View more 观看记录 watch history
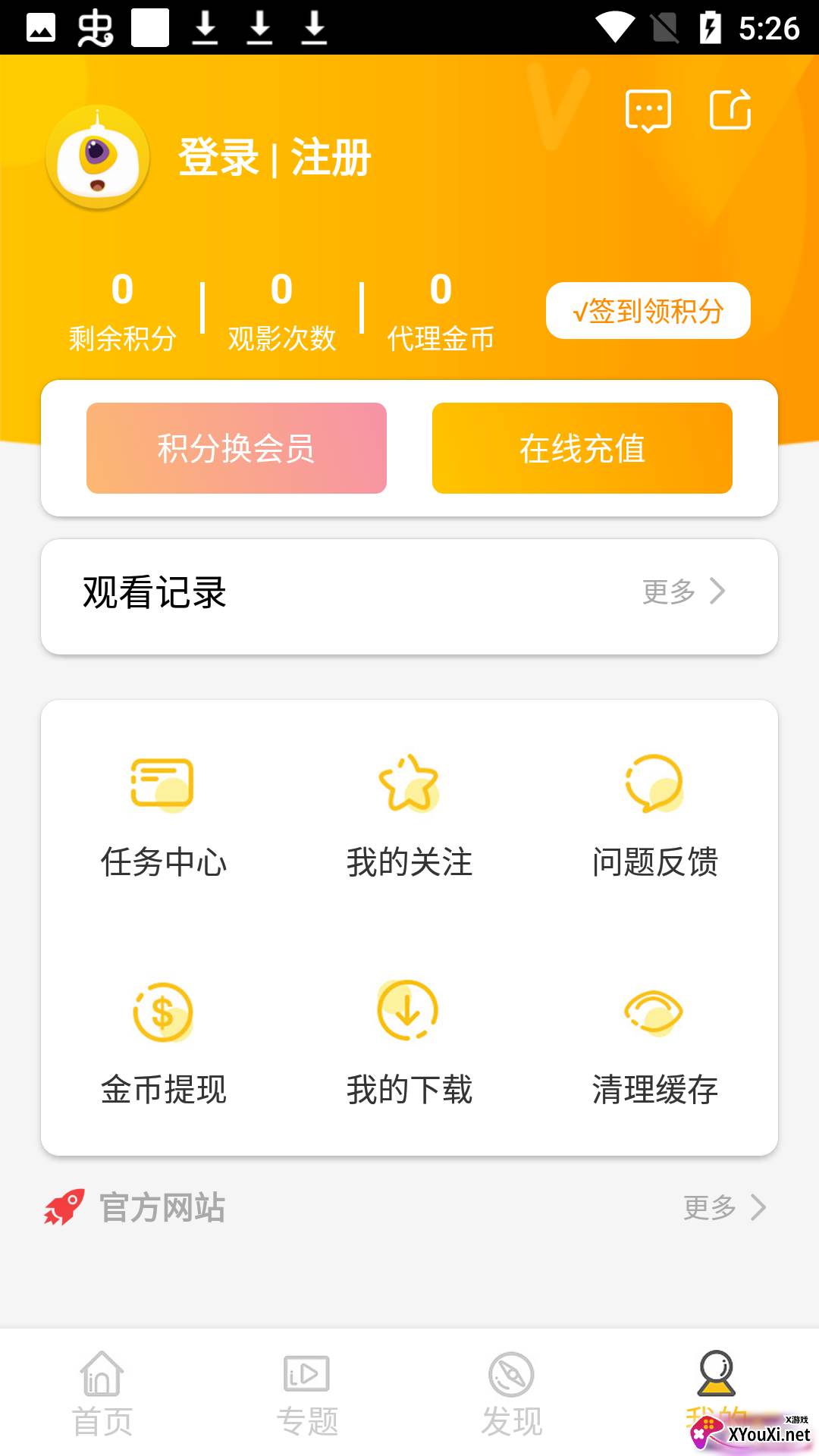This screenshot has height=1456, width=819. click(x=683, y=591)
